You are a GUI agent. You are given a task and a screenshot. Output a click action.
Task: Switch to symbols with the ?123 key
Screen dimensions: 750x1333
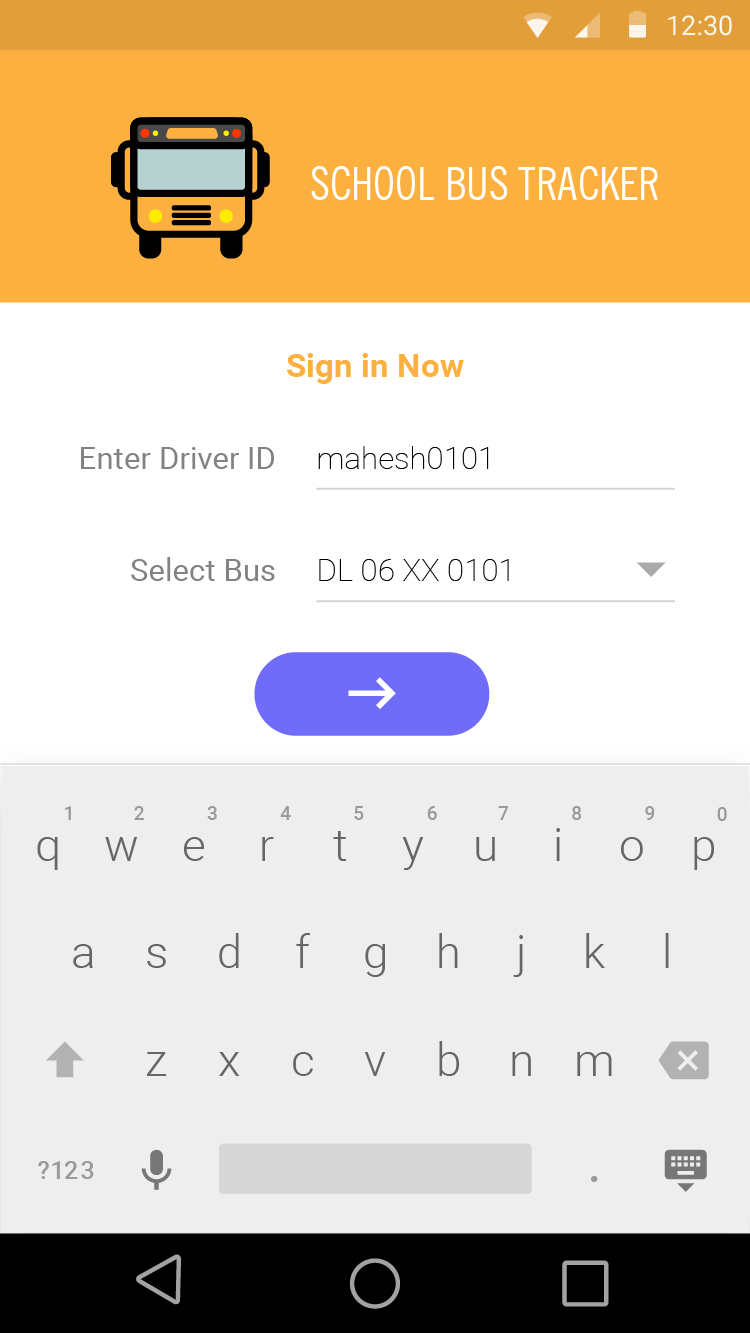point(65,1168)
